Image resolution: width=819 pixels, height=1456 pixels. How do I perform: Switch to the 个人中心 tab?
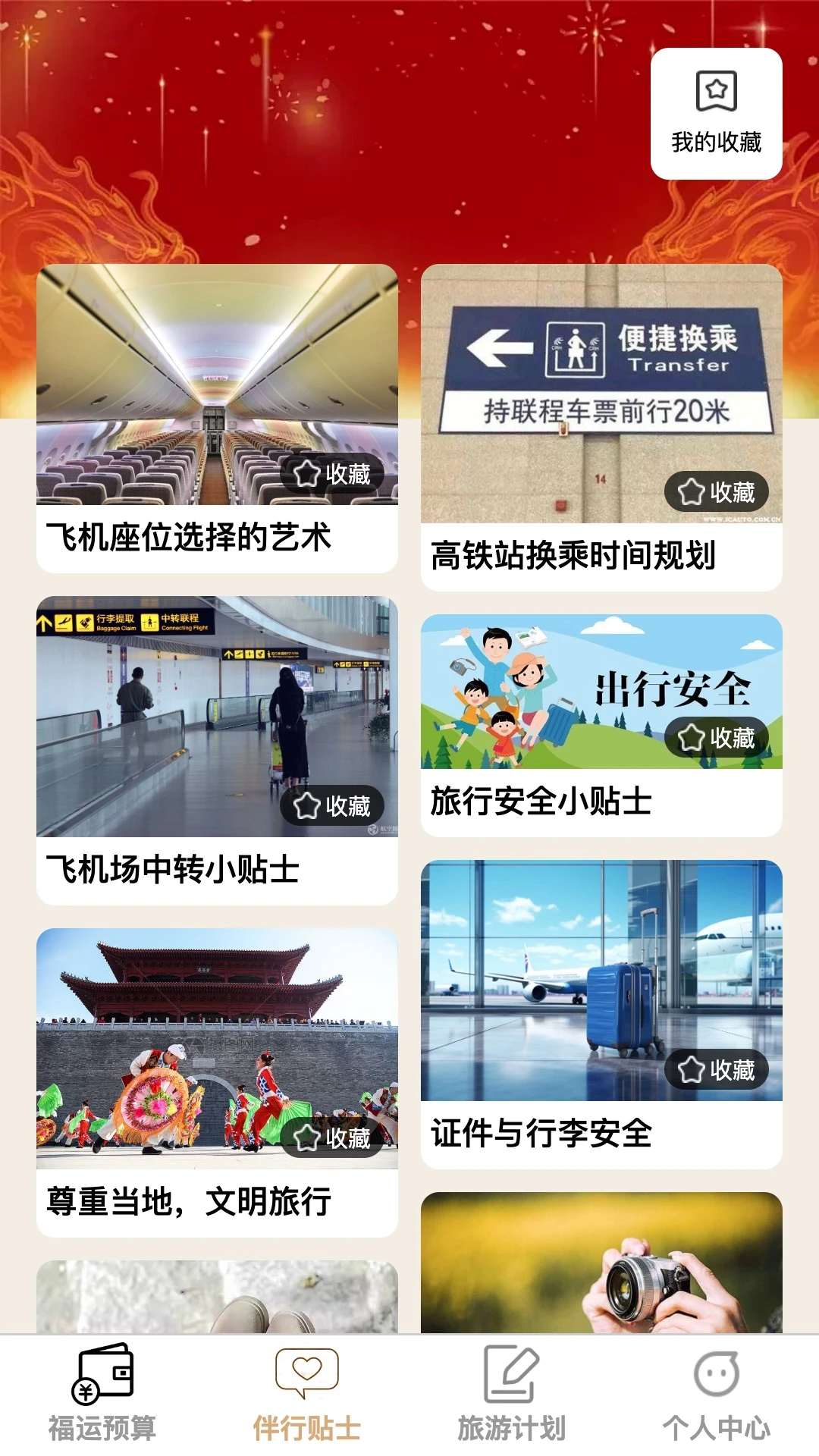[x=717, y=1395]
